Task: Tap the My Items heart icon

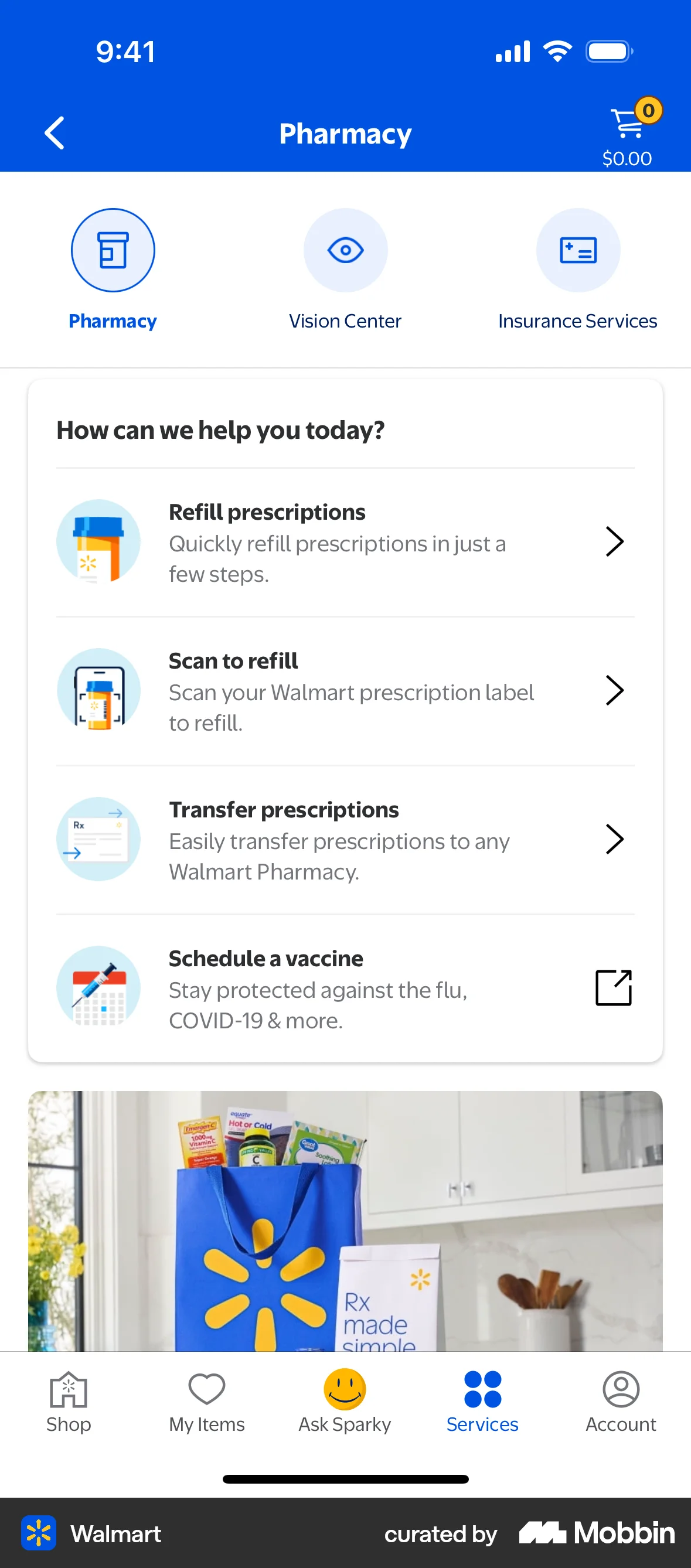Action: click(x=206, y=1389)
